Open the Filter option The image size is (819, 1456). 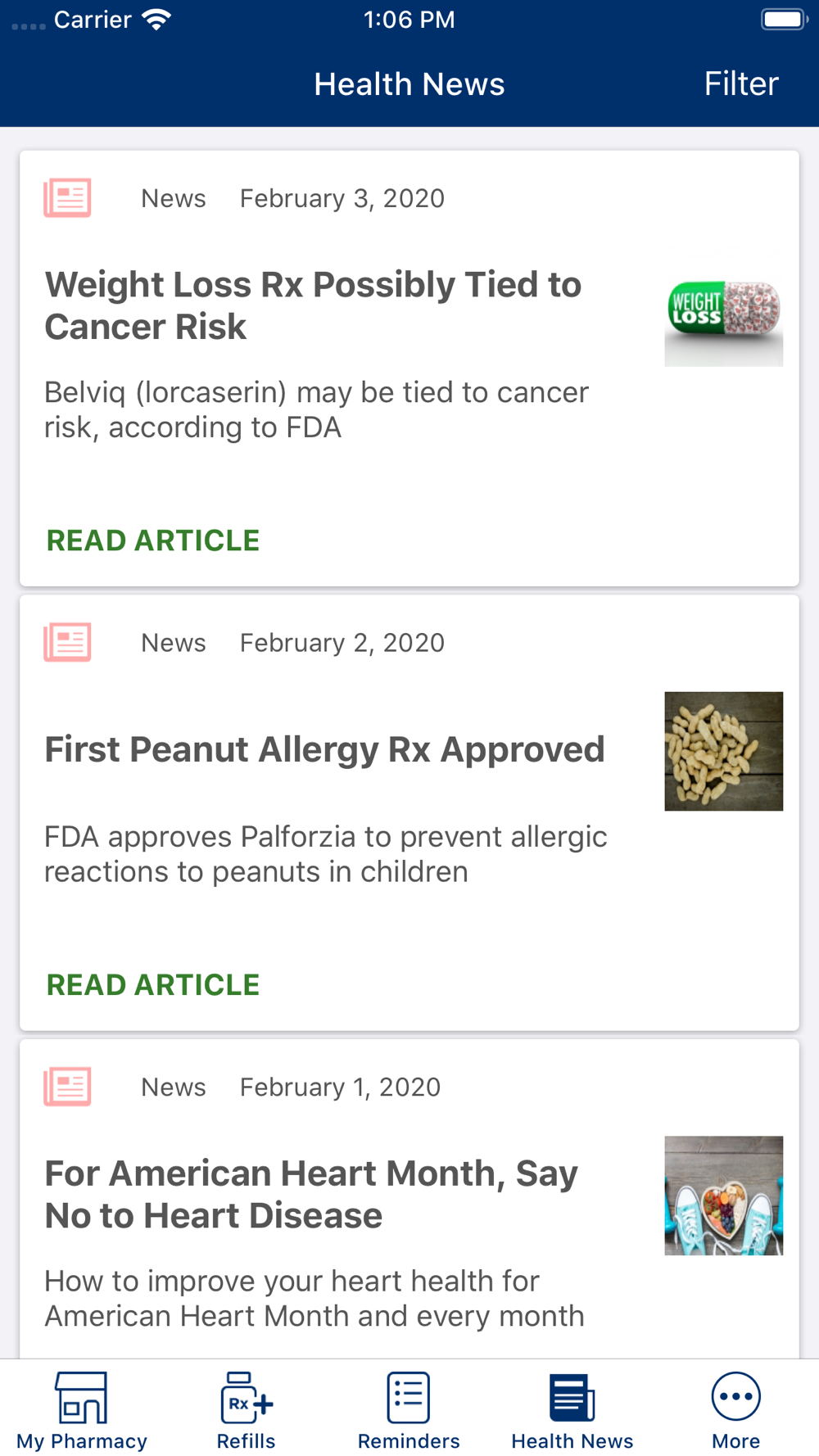pos(741,84)
